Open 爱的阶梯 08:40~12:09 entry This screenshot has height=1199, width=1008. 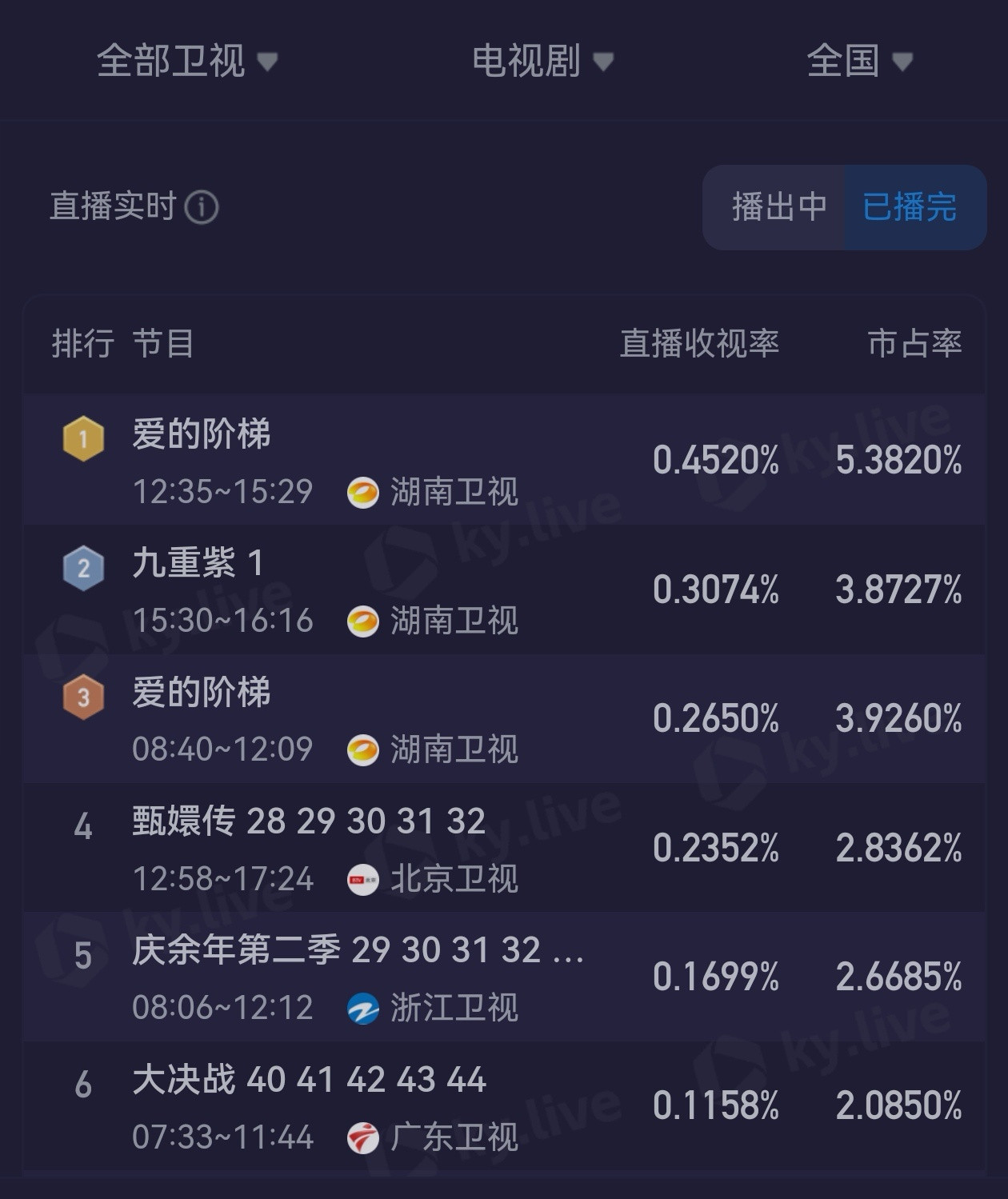point(504,718)
